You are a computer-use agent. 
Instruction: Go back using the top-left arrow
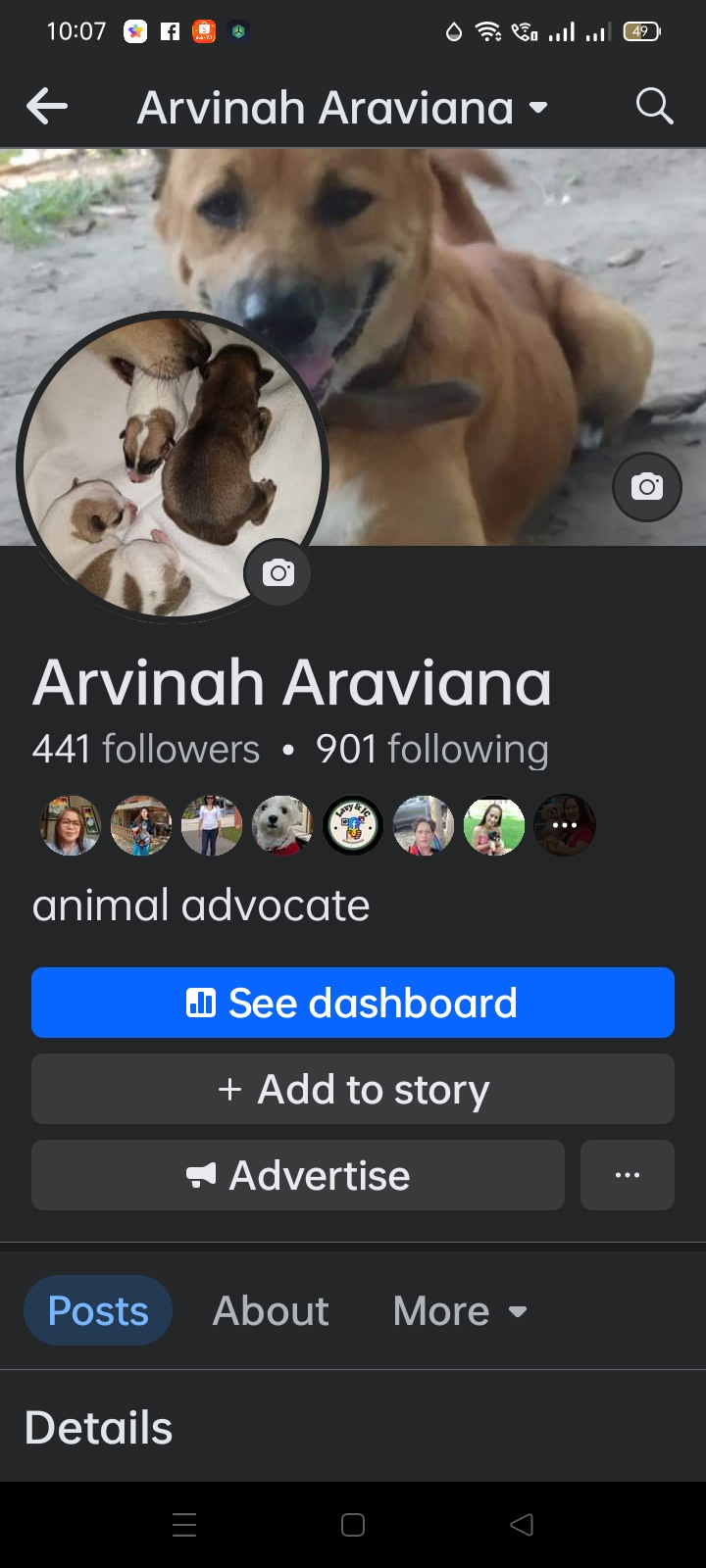47,107
